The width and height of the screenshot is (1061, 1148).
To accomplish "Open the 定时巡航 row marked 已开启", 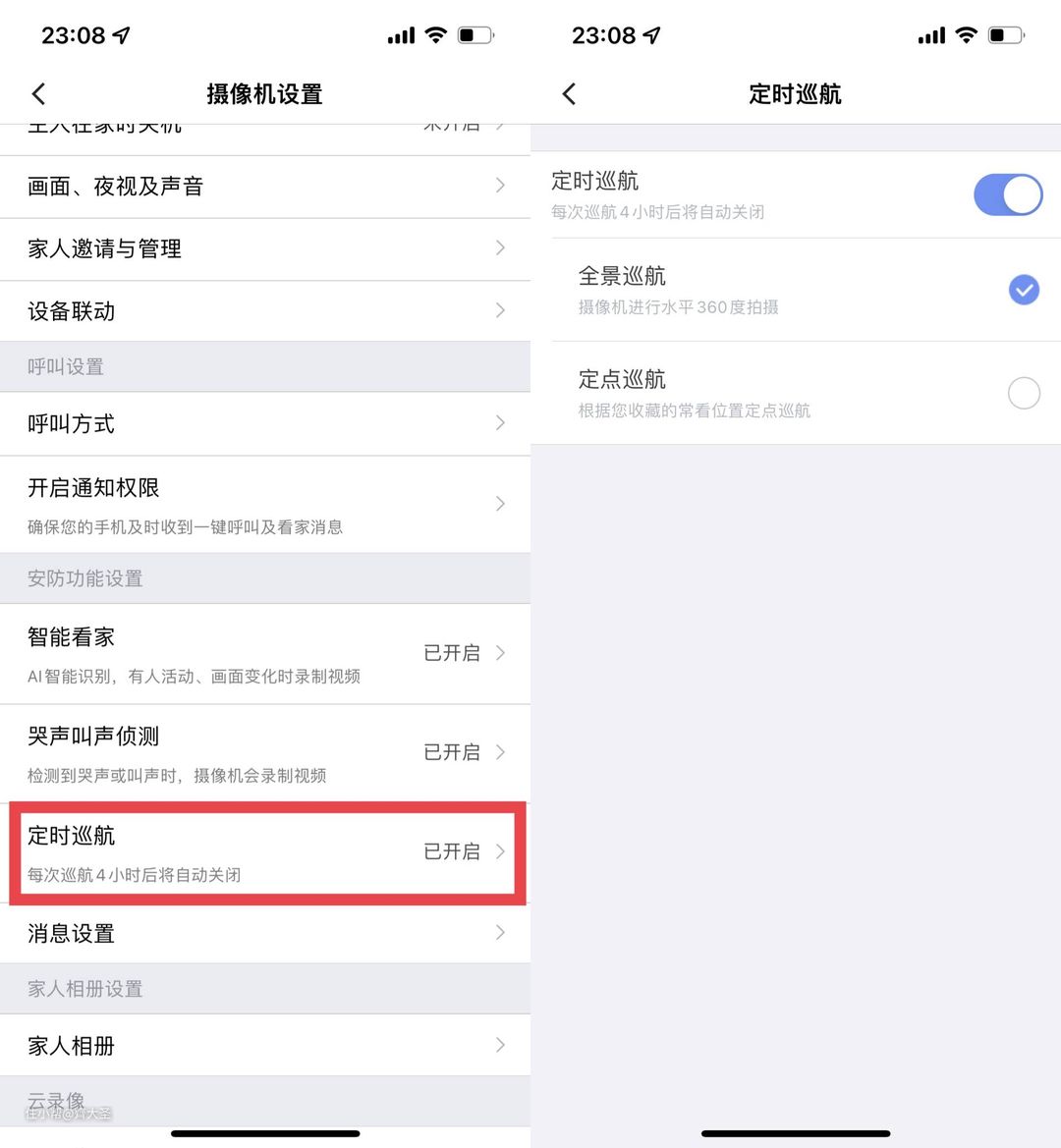I will (265, 852).
